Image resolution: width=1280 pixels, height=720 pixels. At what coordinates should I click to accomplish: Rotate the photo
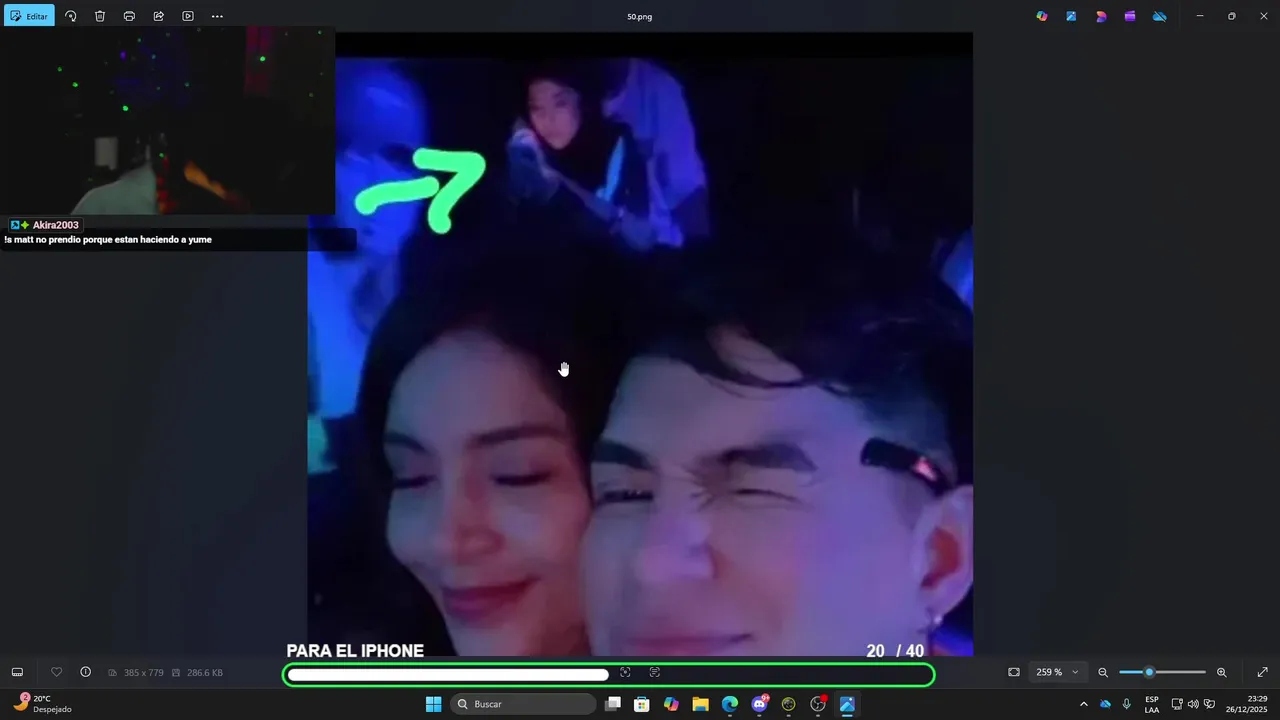(x=70, y=16)
